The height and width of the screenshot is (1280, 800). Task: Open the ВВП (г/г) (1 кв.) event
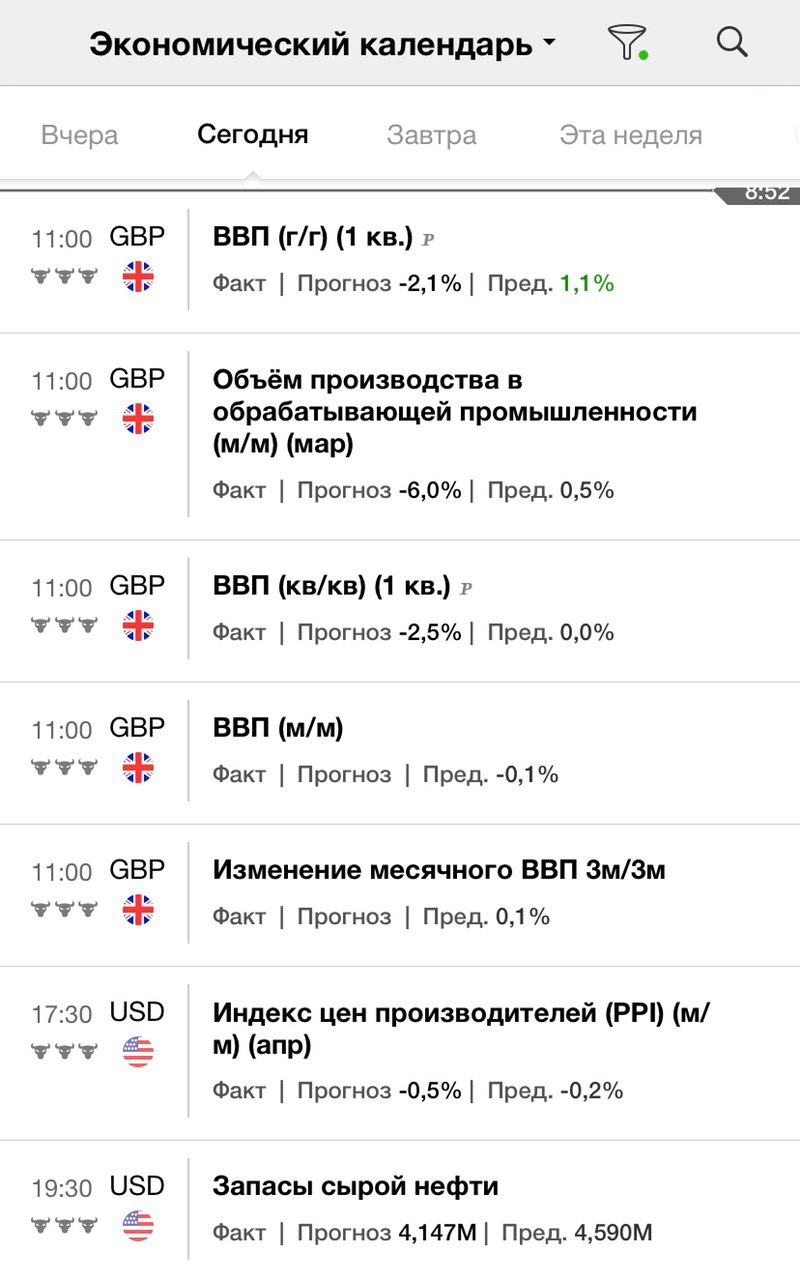(400, 260)
